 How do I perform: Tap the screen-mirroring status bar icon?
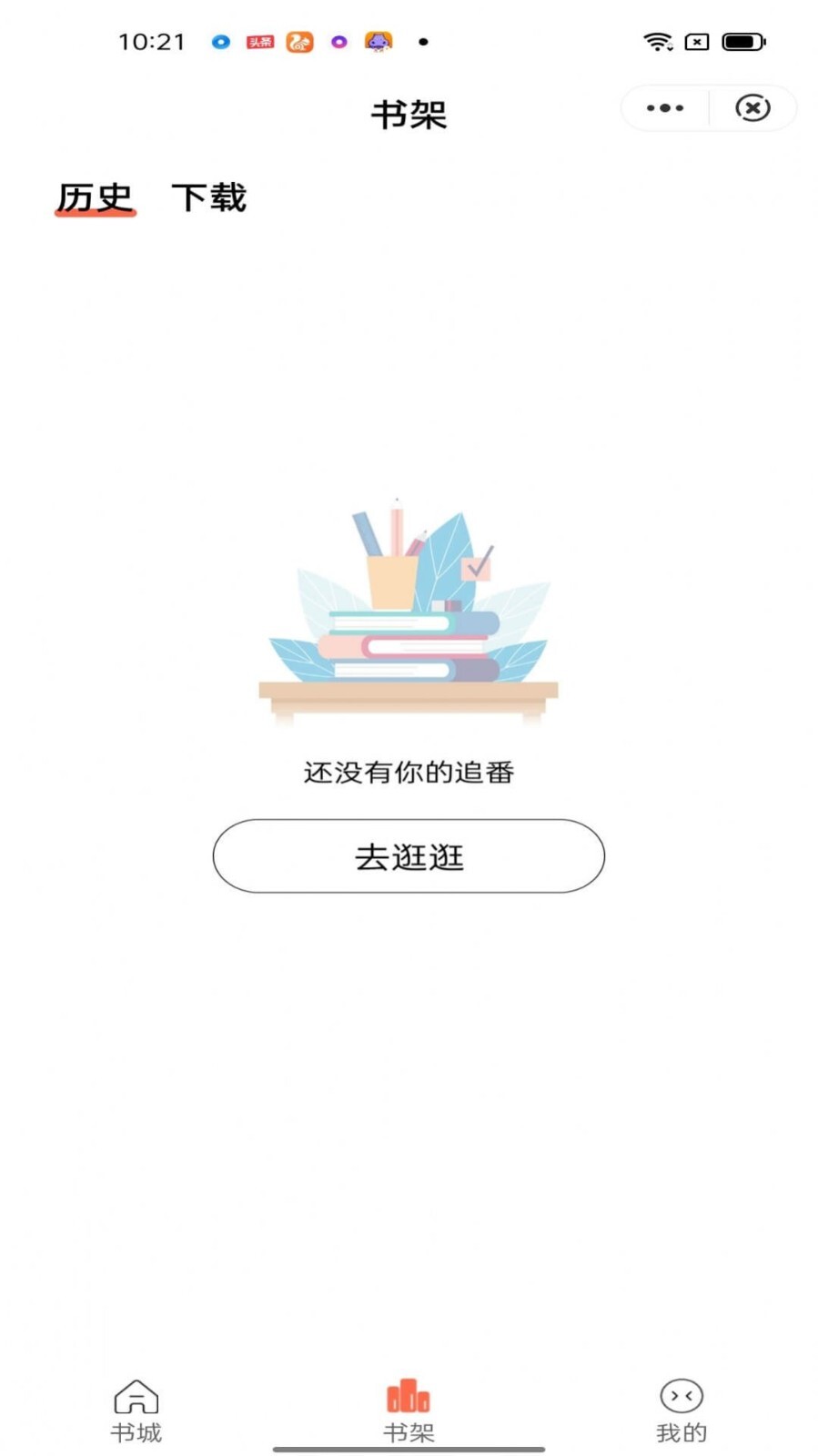tap(697, 41)
